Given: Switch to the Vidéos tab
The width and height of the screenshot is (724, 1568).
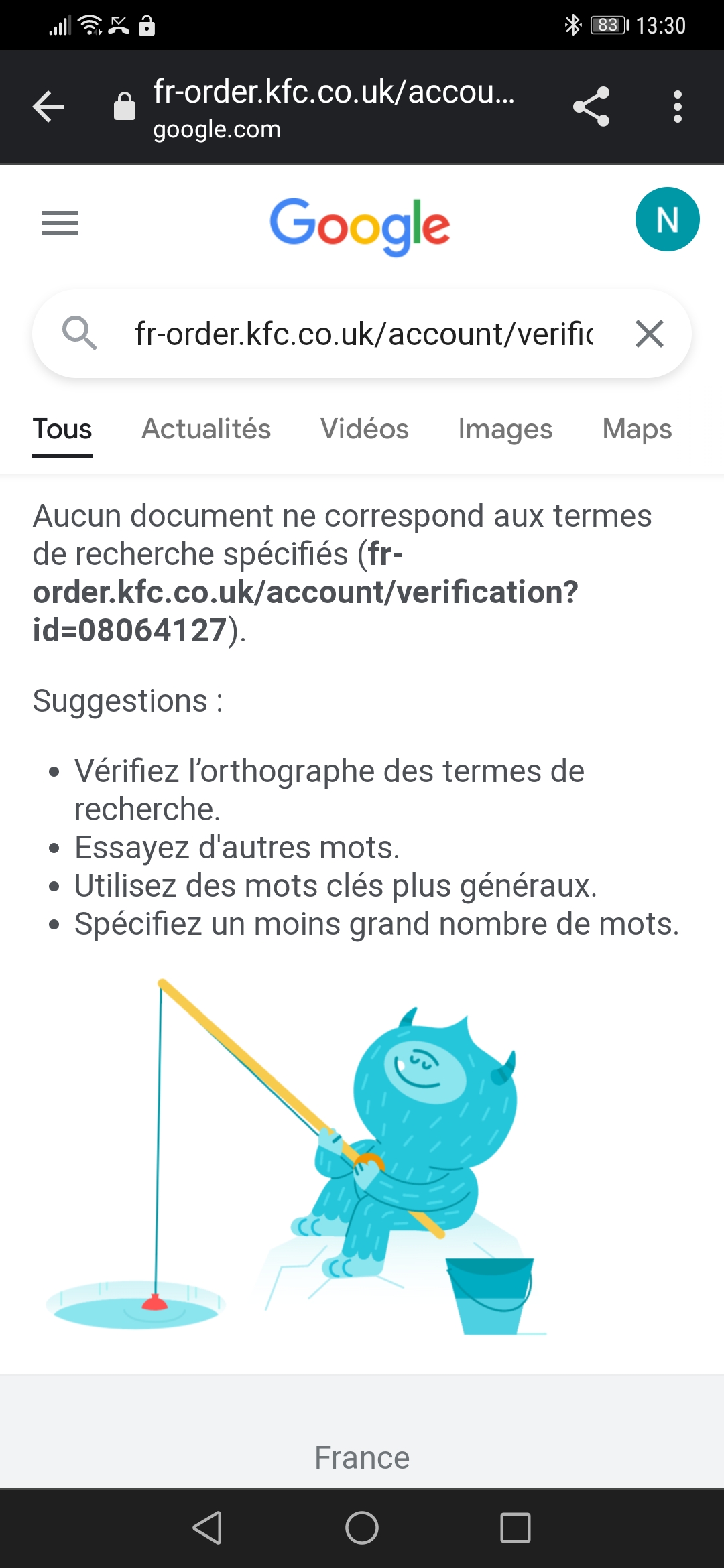Looking at the screenshot, I should click(x=365, y=429).
